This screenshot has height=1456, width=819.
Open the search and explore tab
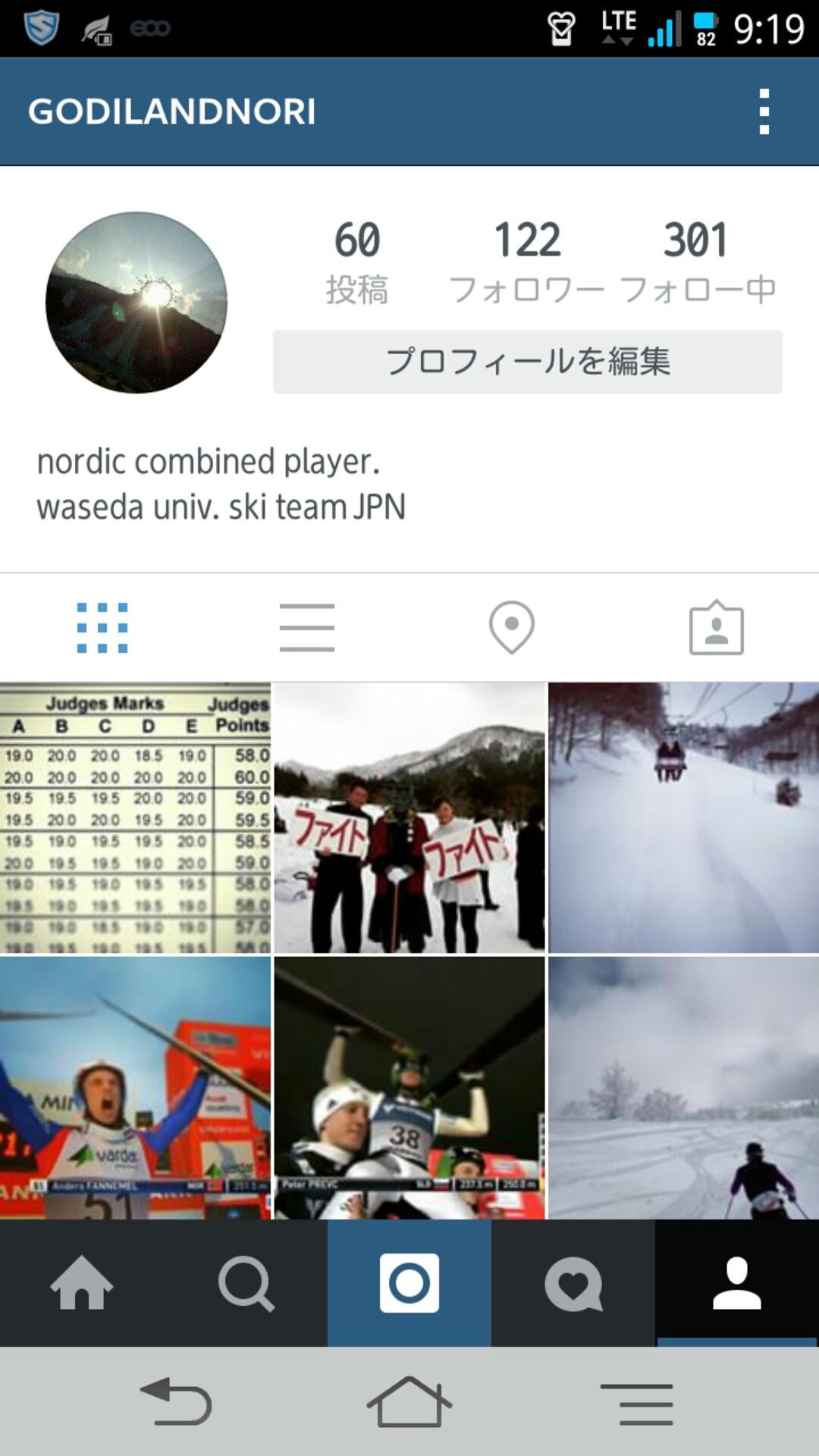(246, 1283)
